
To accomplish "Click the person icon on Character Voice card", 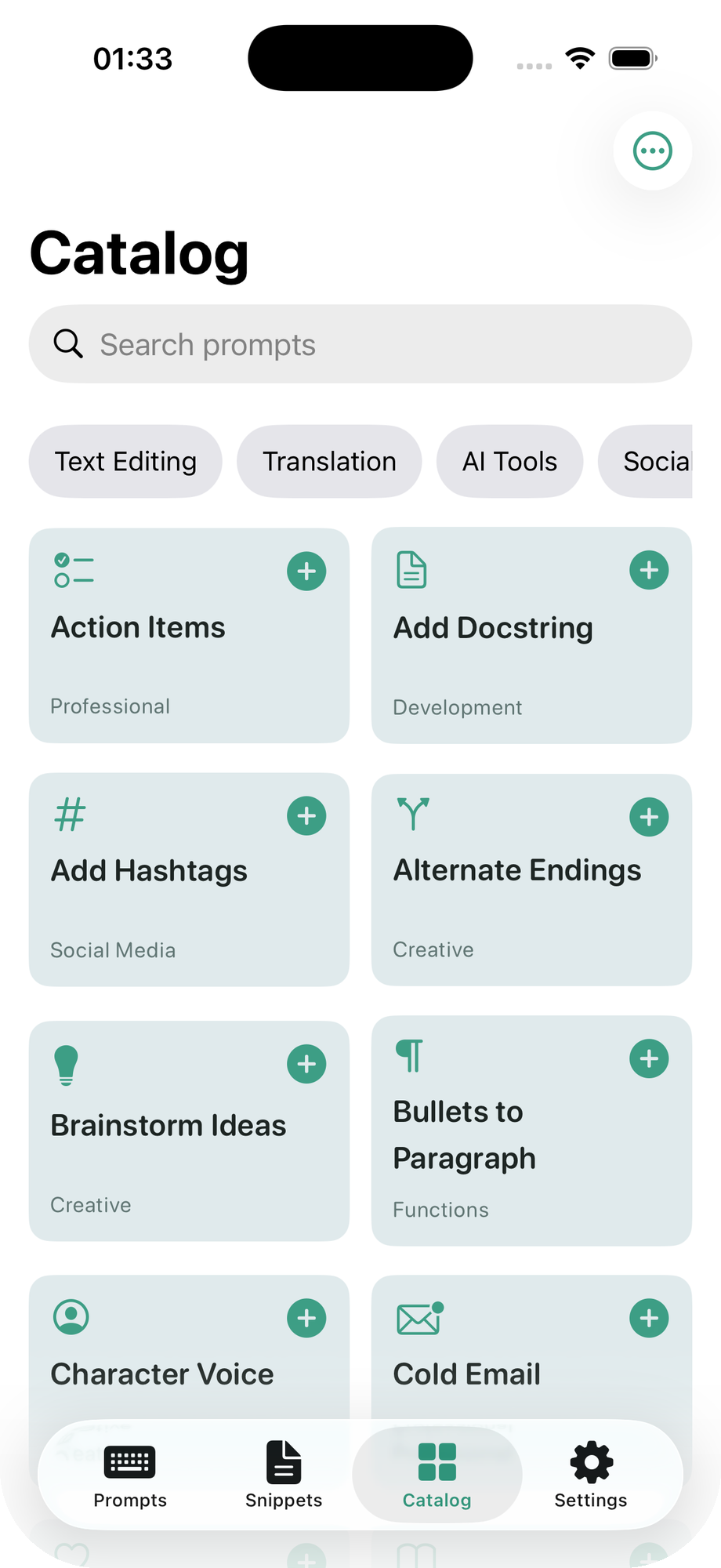I will coord(71,1317).
